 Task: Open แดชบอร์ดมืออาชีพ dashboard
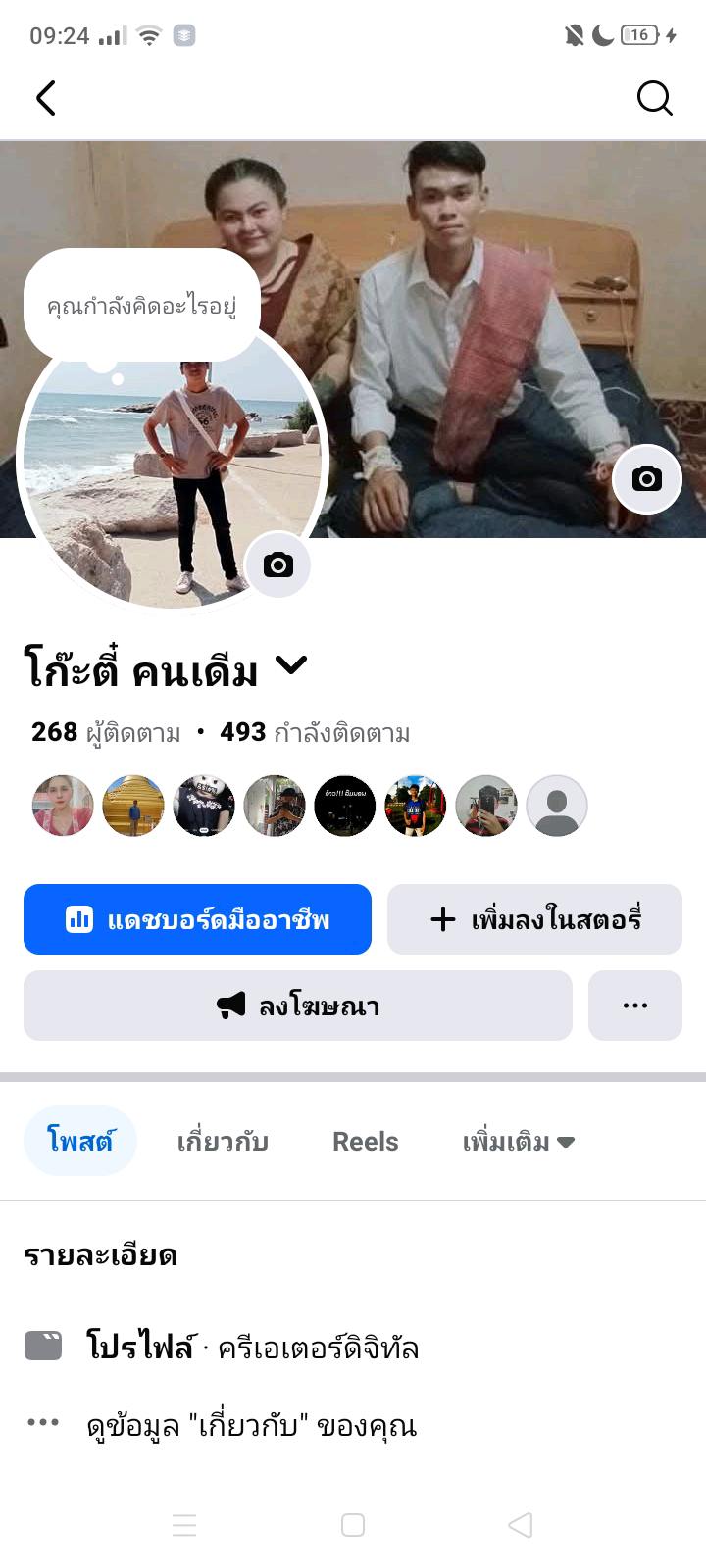point(197,919)
